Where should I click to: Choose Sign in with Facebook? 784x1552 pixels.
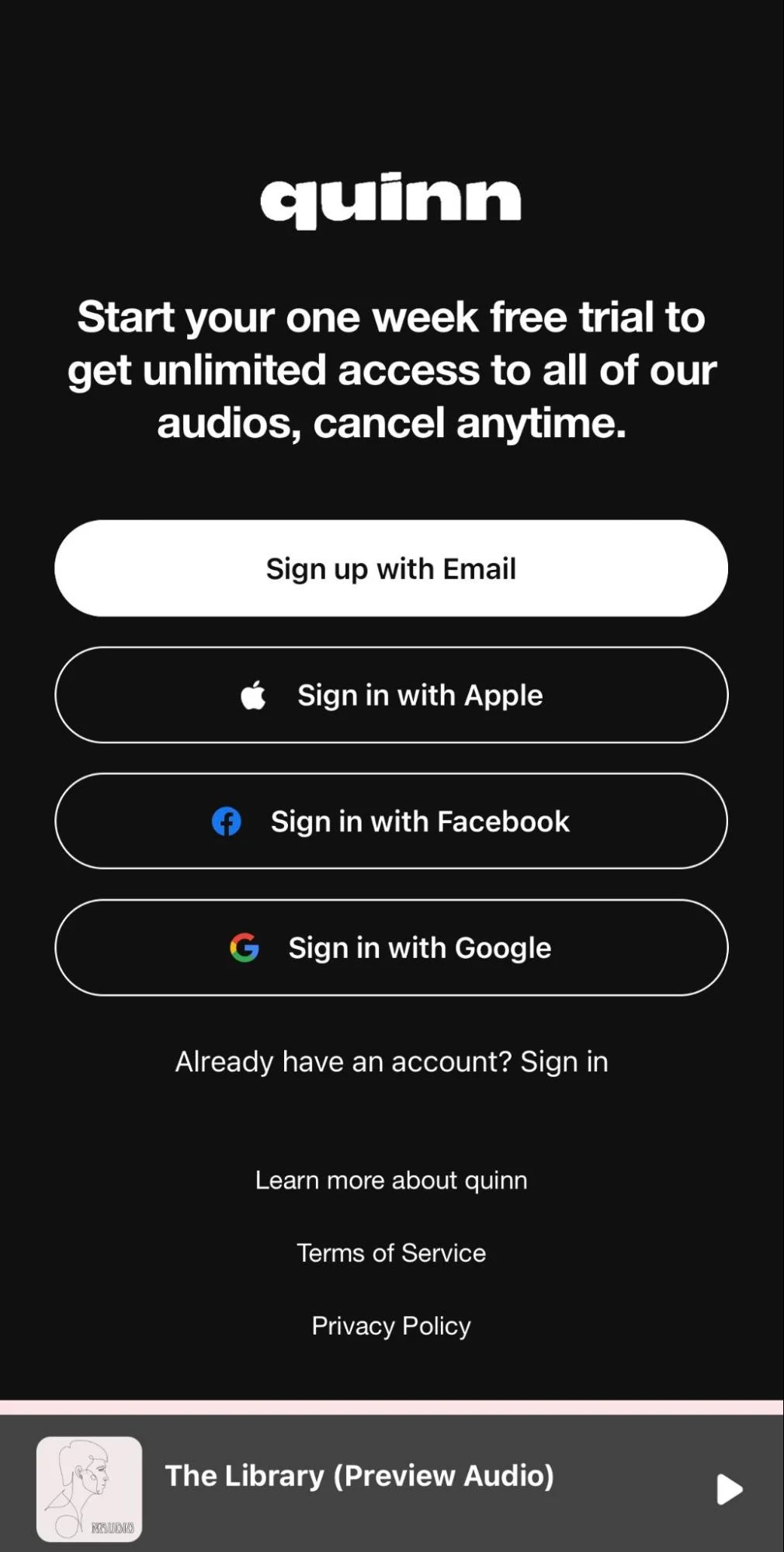tap(391, 821)
